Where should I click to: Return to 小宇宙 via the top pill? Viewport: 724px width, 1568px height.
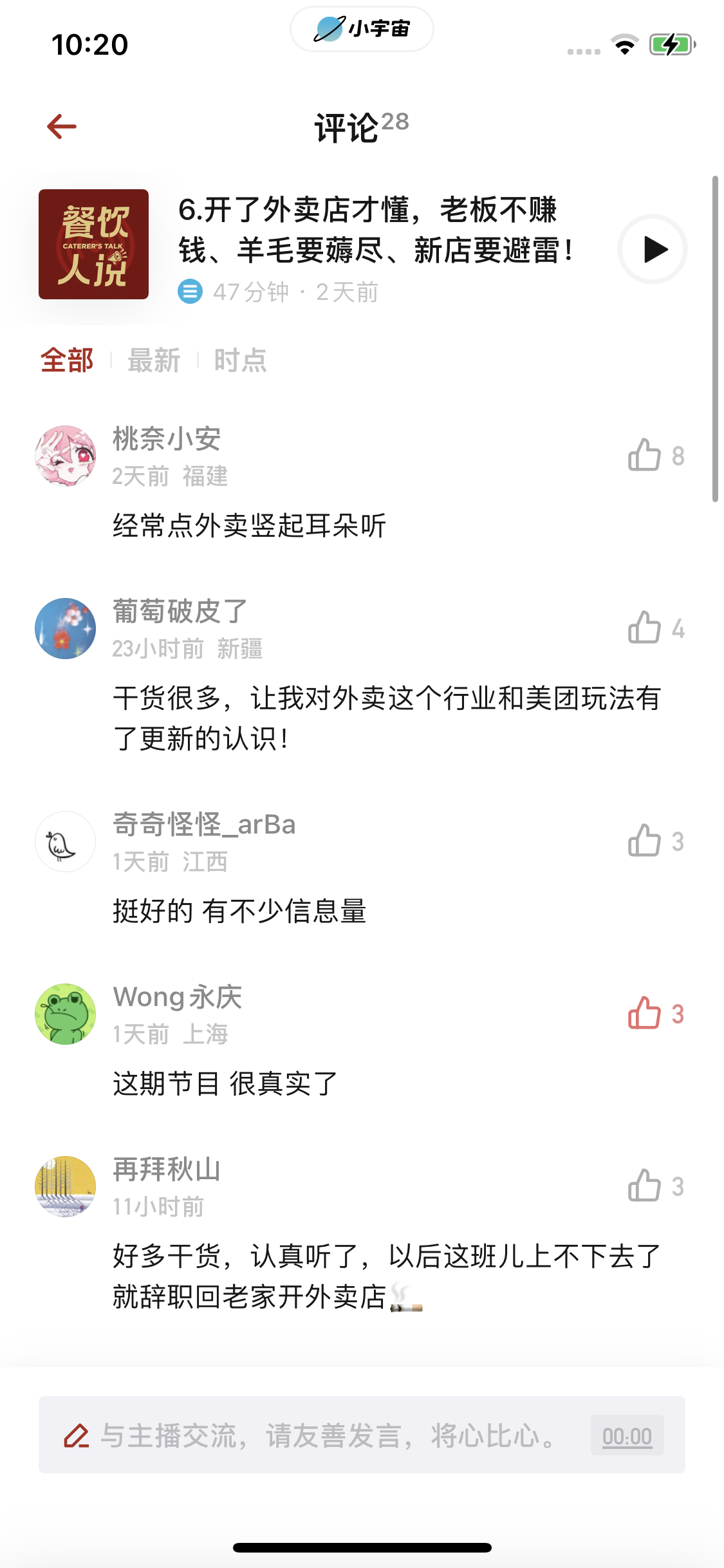tap(362, 29)
